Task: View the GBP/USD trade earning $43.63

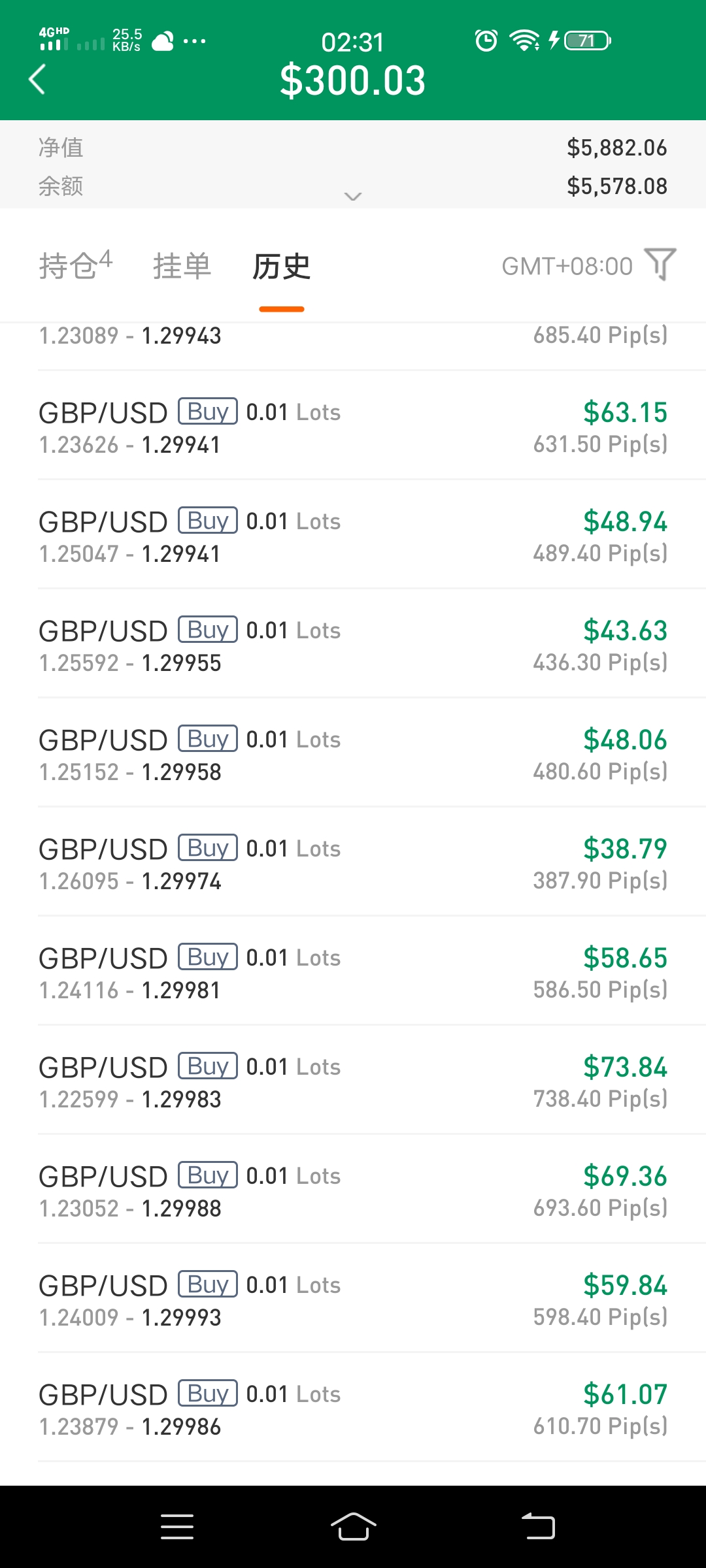Action: coord(353,644)
